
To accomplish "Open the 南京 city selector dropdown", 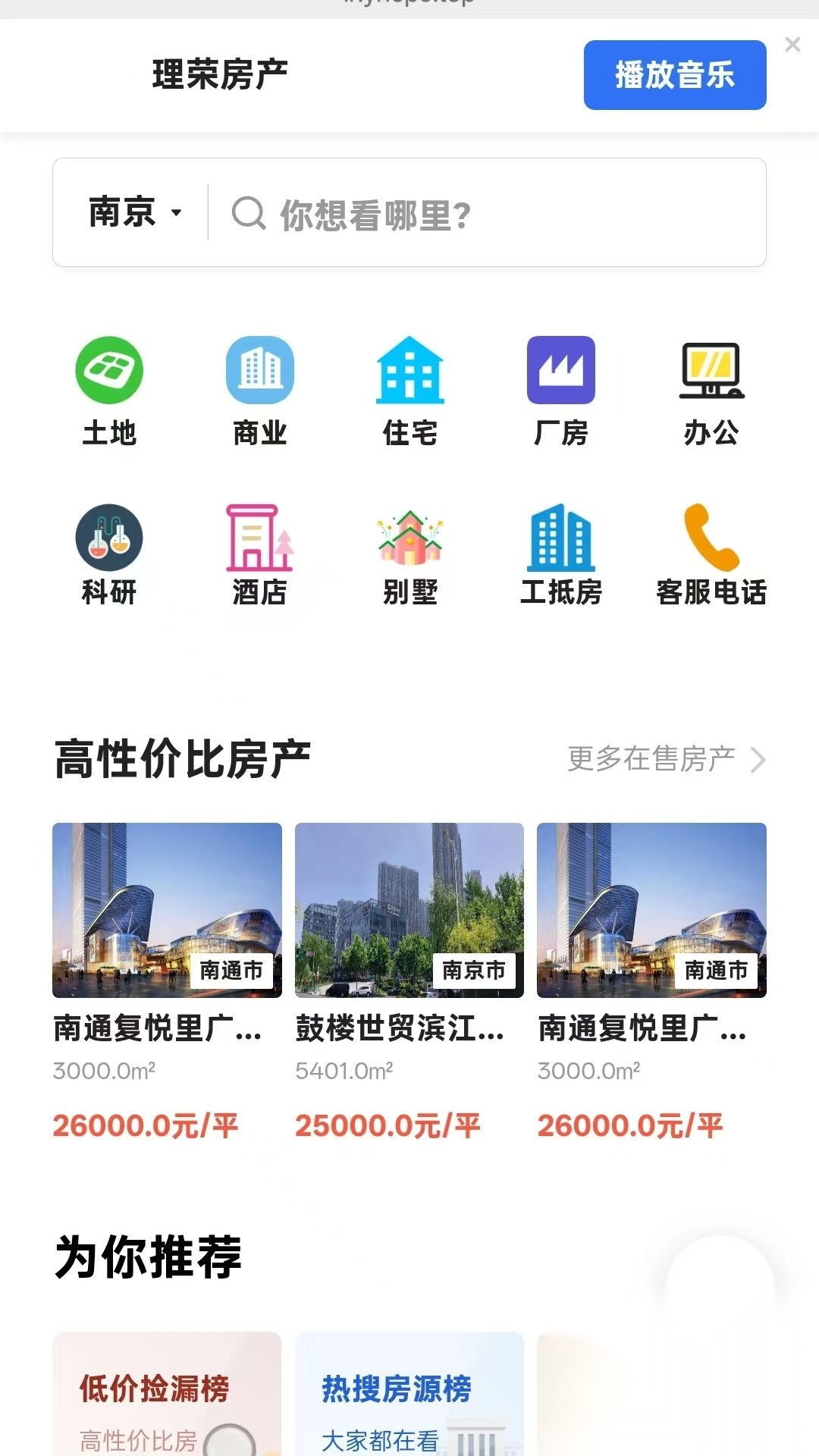I will 133,213.
